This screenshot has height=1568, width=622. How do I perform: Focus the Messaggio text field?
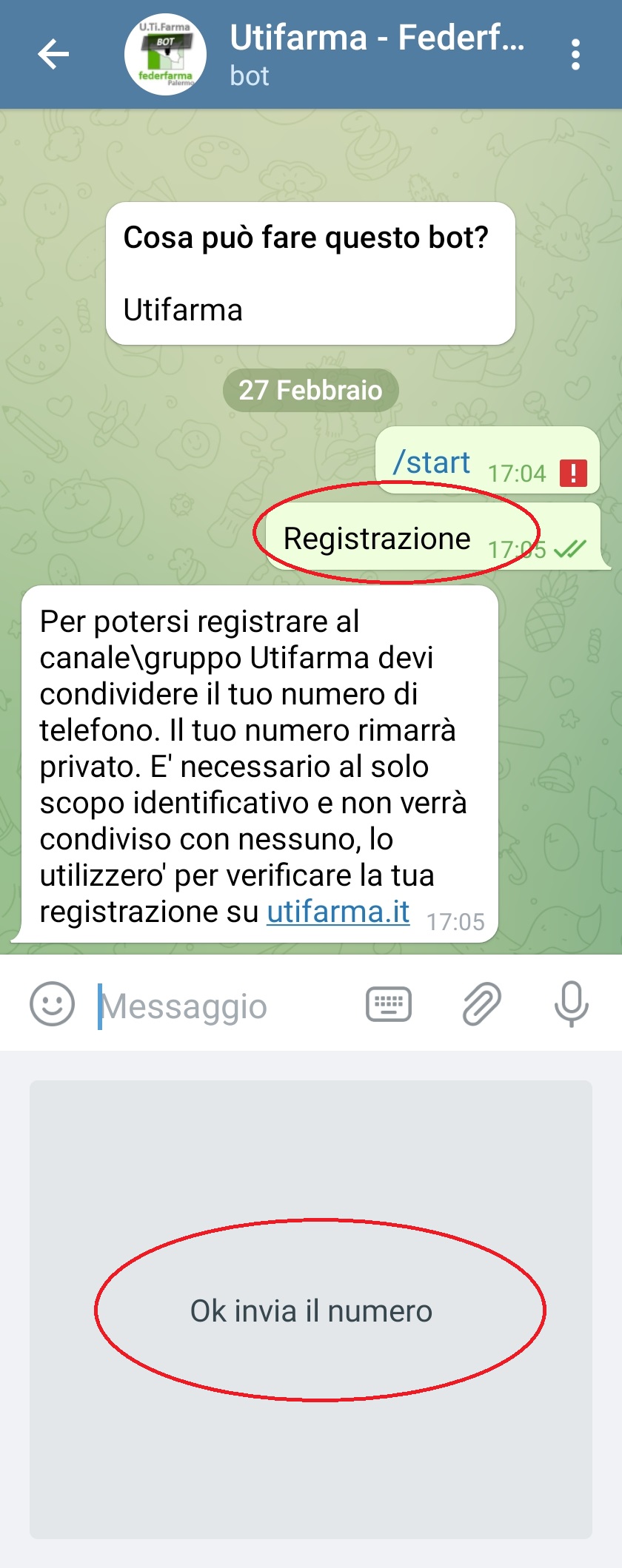click(x=222, y=1006)
